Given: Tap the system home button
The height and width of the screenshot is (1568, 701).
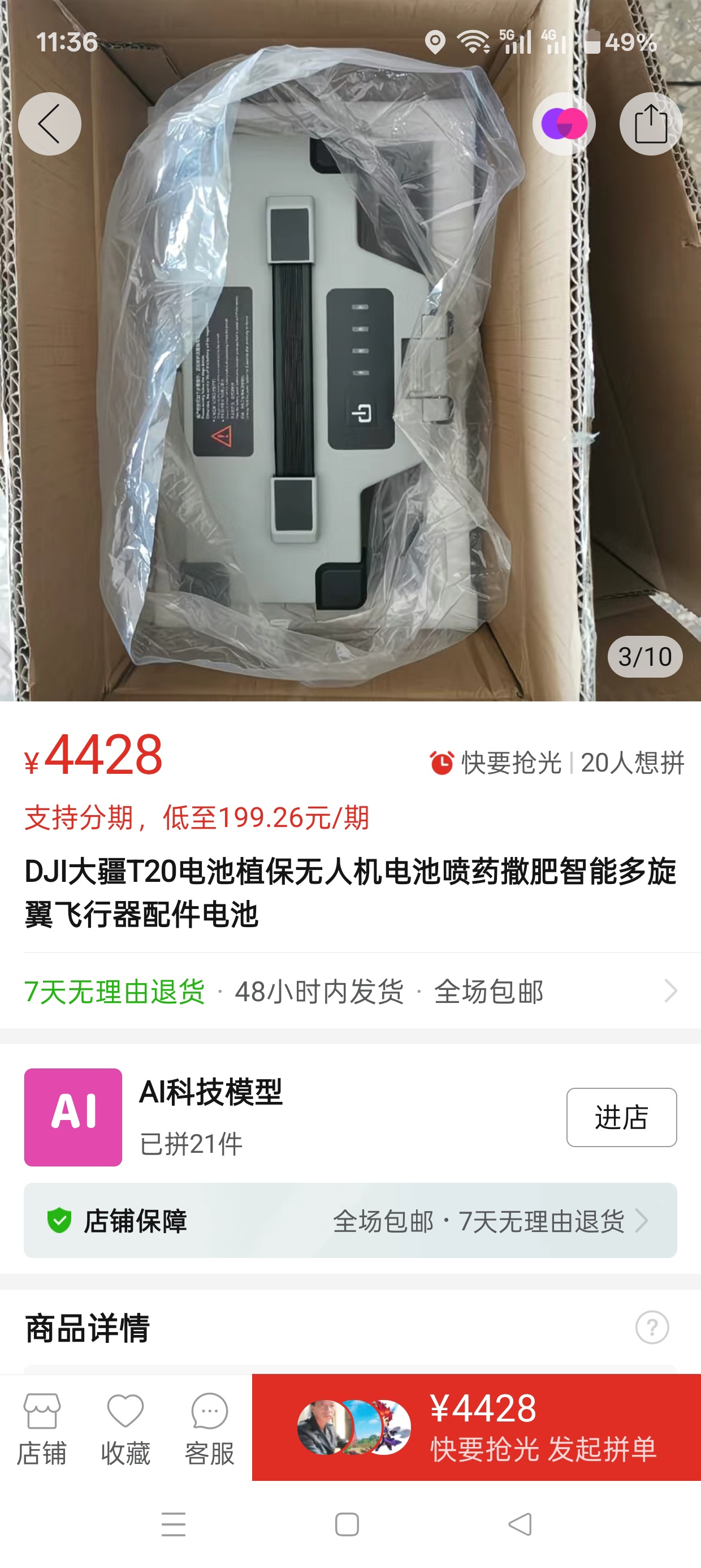Looking at the screenshot, I should (347, 1525).
